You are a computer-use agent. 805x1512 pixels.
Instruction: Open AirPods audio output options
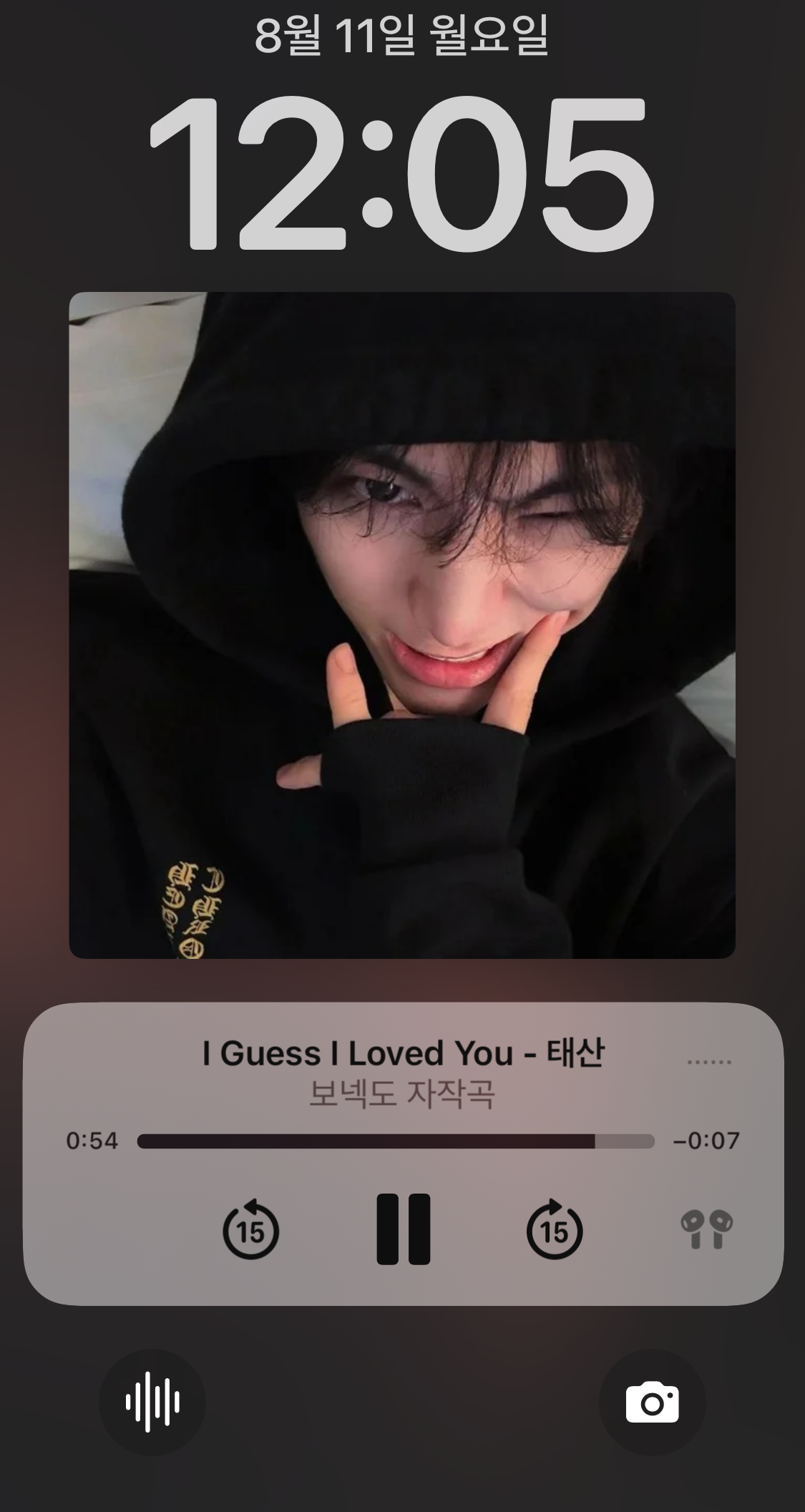tap(706, 1229)
